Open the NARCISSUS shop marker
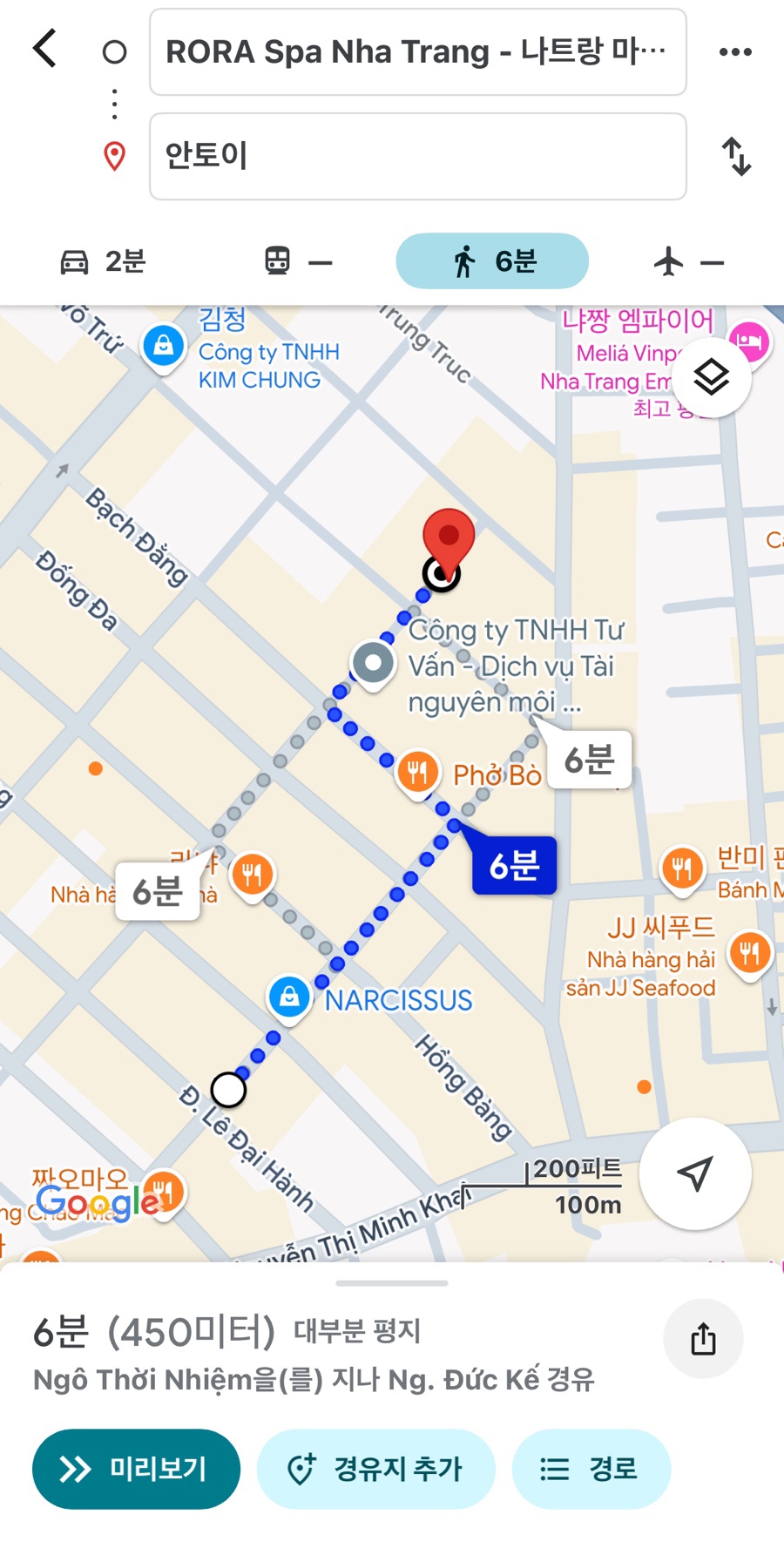 pos(290,997)
